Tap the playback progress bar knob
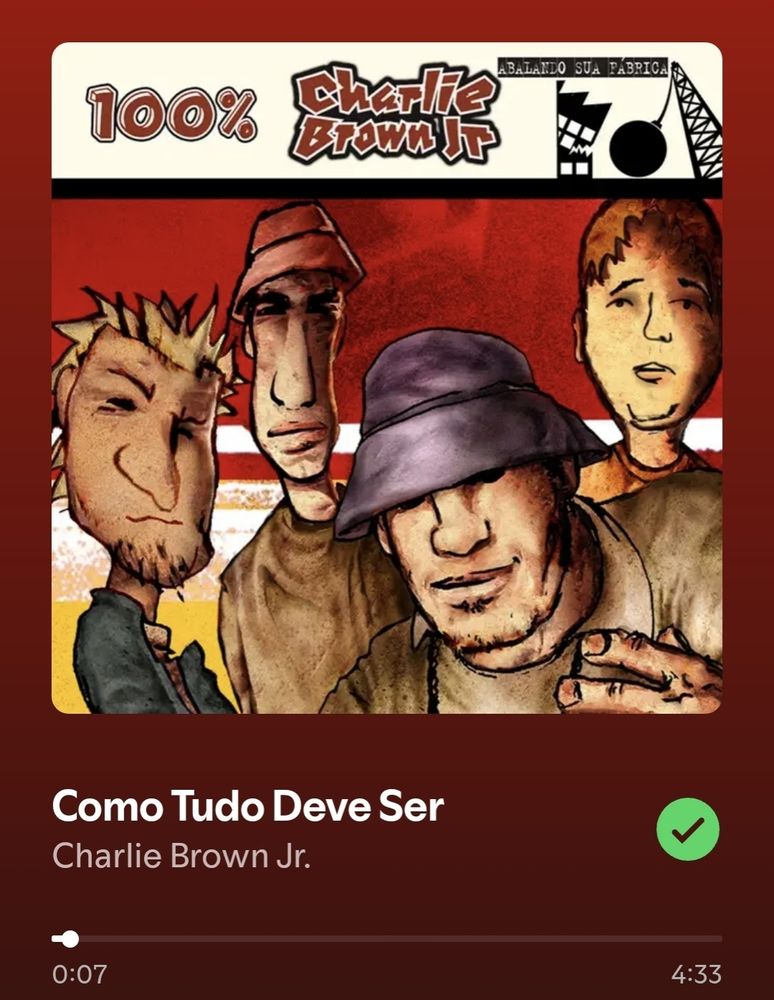774x1000 pixels. point(70,939)
